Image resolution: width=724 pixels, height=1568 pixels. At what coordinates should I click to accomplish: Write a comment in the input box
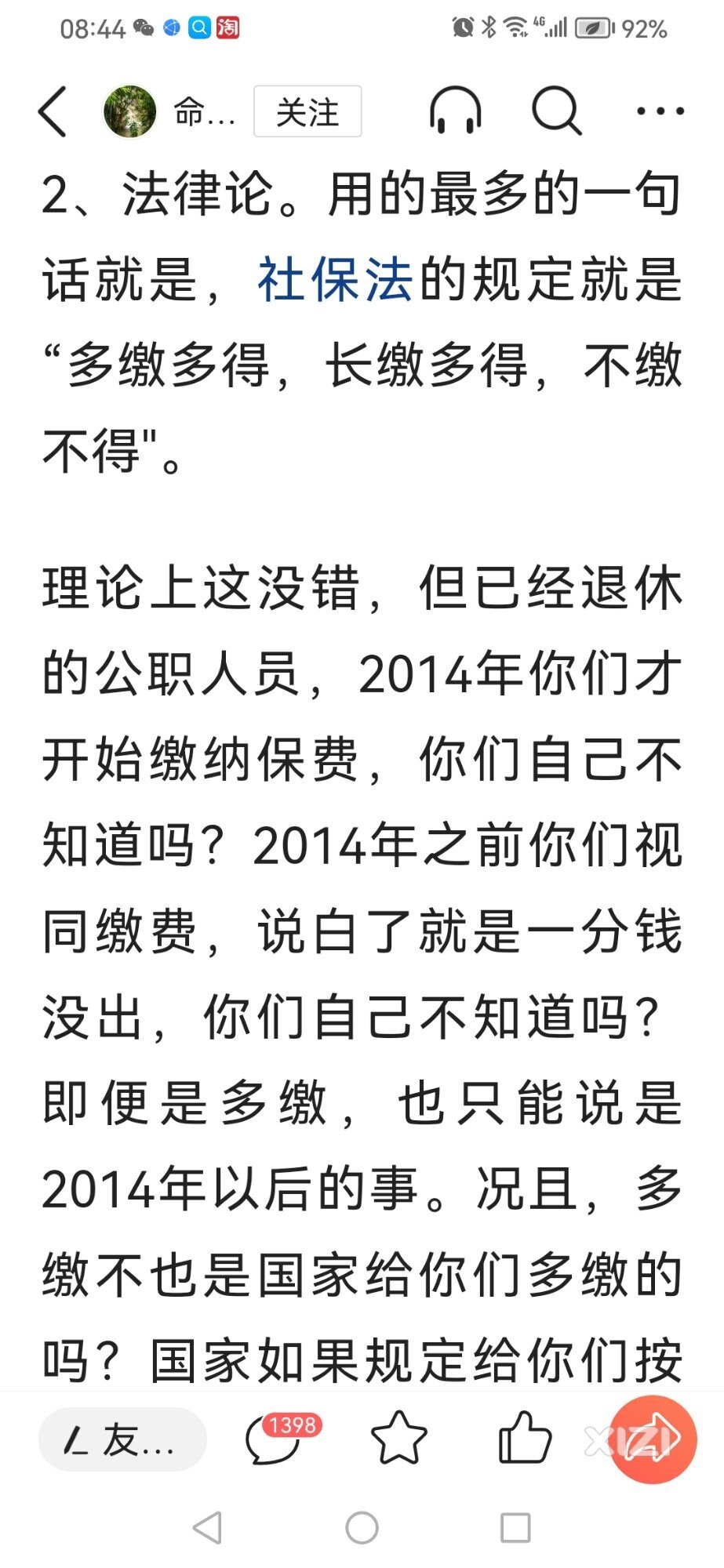(x=122, y=1439)
